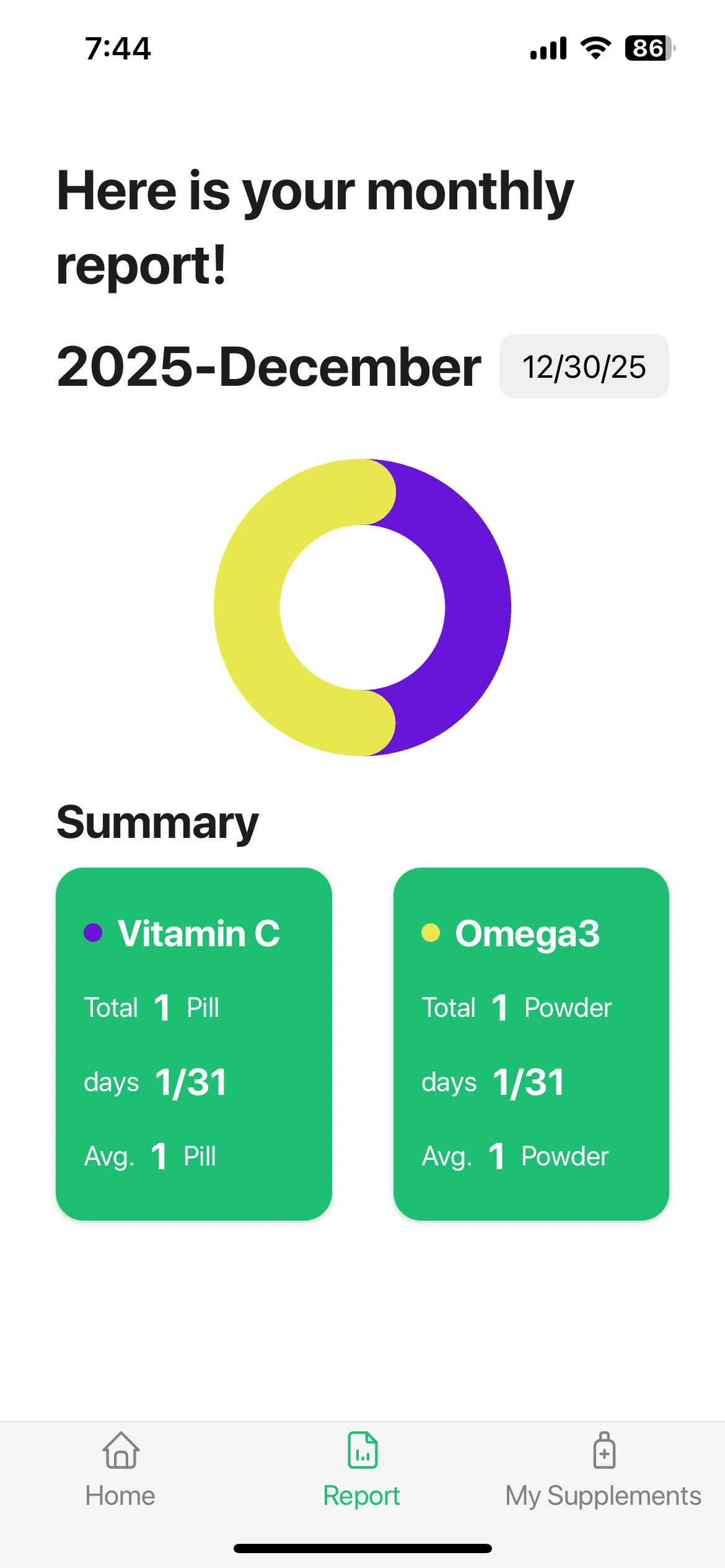The image size is (725, 1568).
Task: Tap the 2025-December month heading
Action: pos(269,368)
